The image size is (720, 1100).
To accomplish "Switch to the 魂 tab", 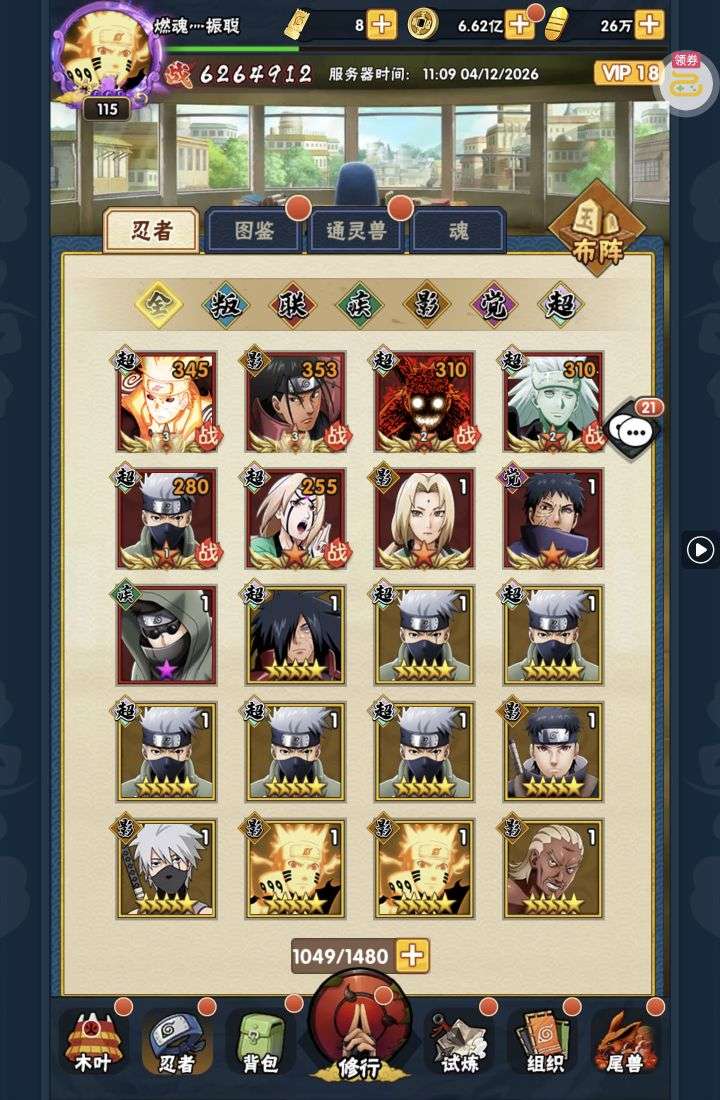I will point(458,232).
